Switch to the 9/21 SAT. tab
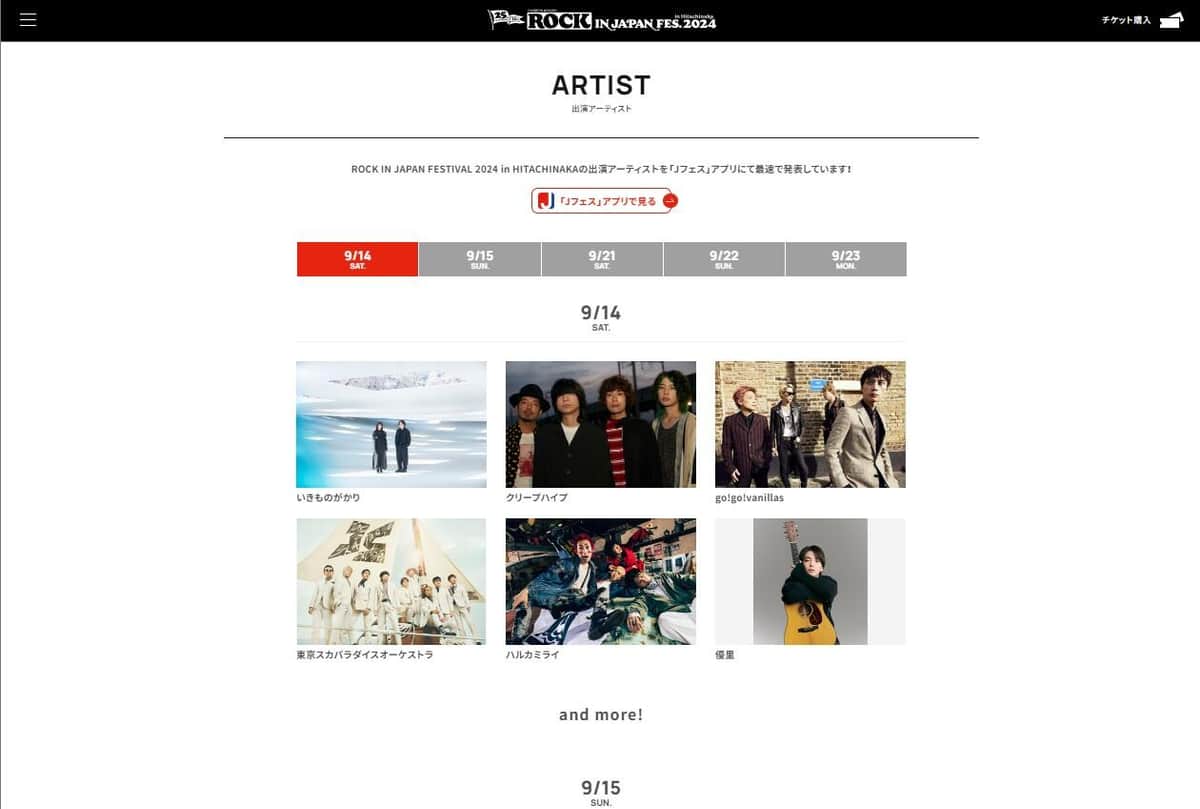This screenshot has width=1200, height=809. [601, 259]
